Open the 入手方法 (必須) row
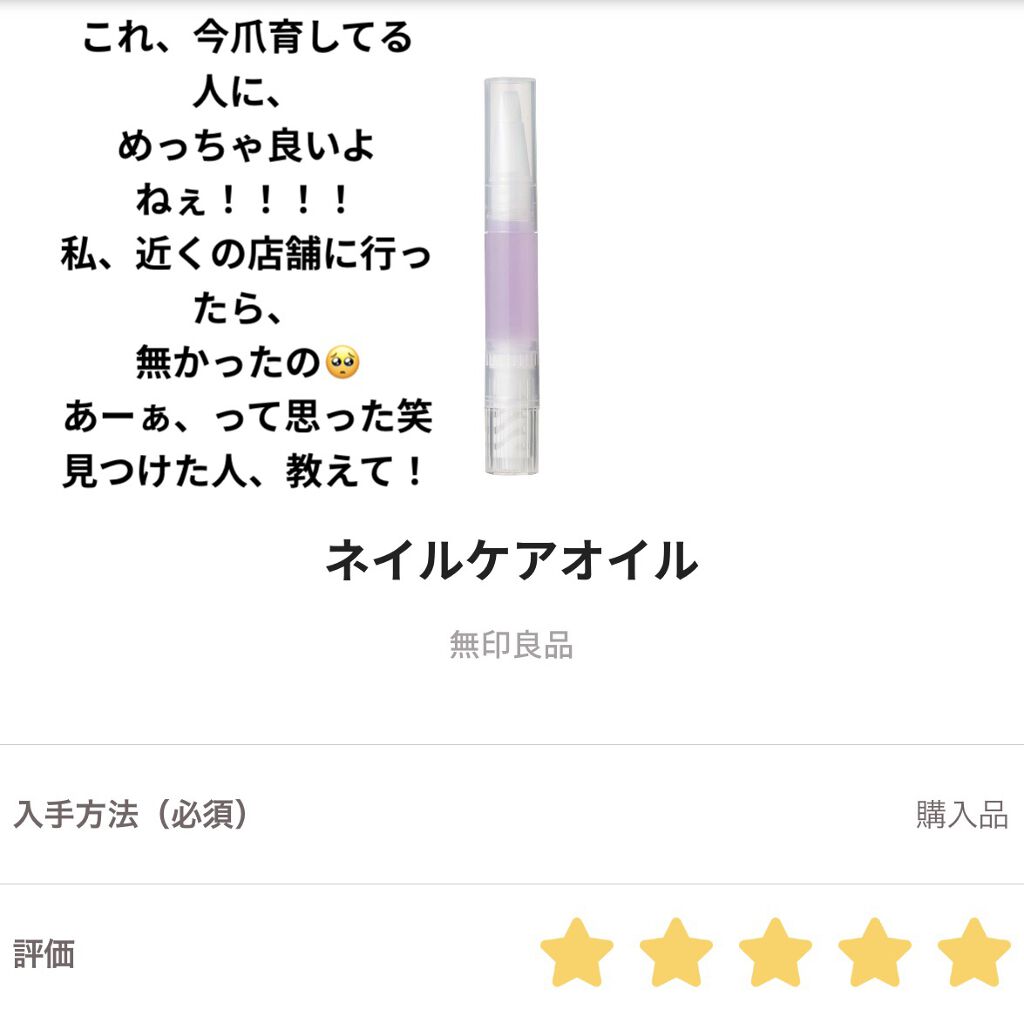 (x=512, y=815)
